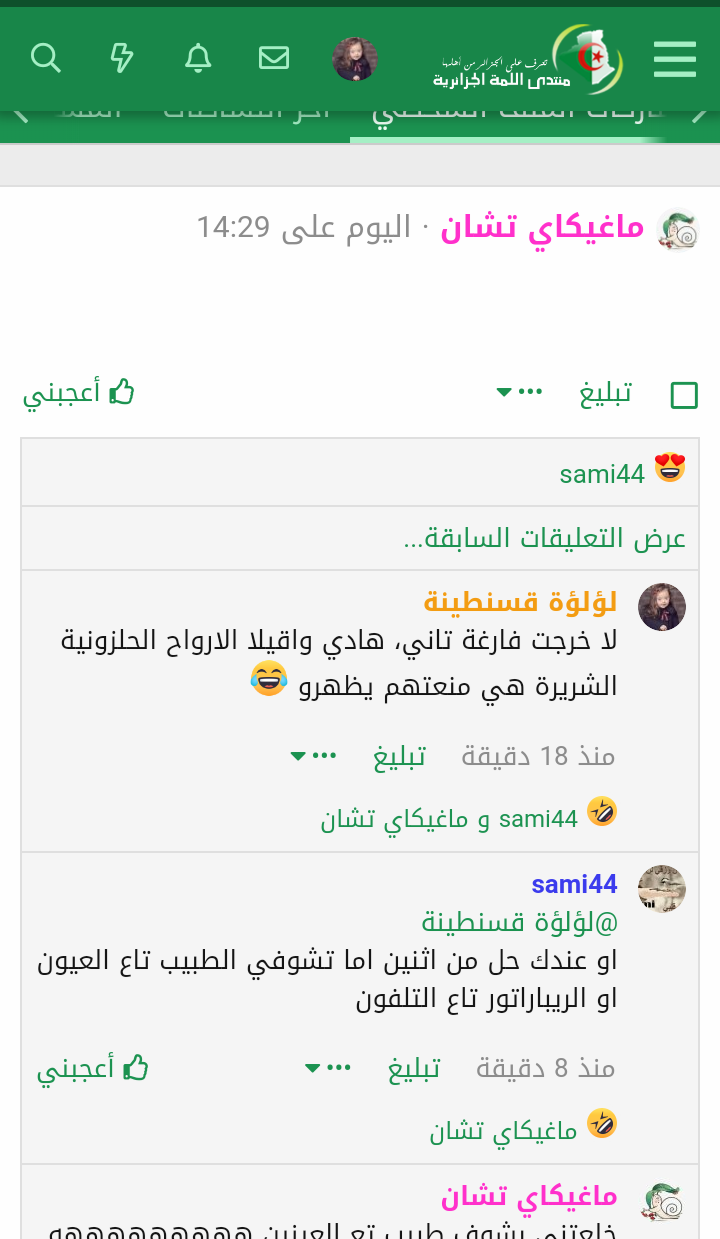Report the comment by sami44
Image resolution: width=720 pixels, height=1239 pixels.
coord(414,1069)
